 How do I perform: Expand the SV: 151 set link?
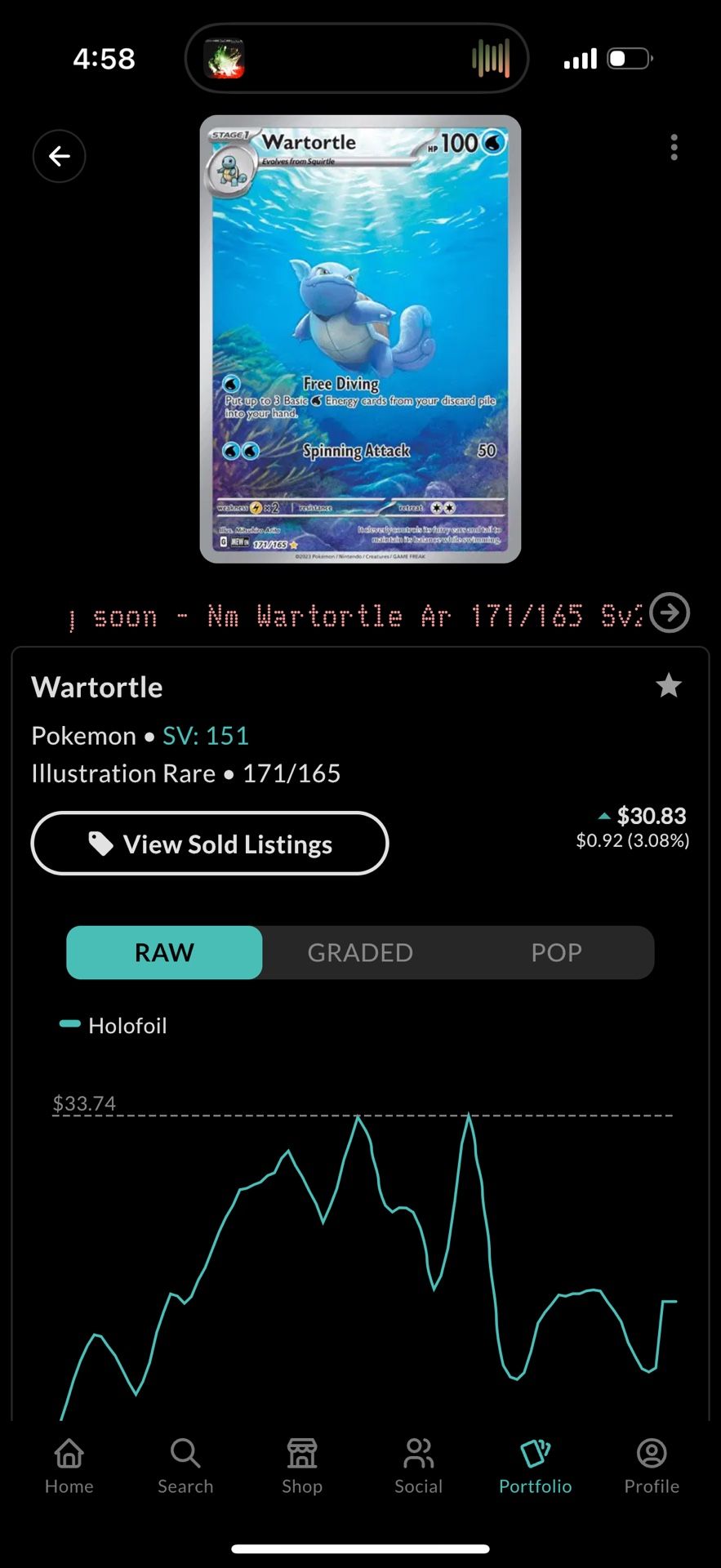[x=207, y=736]
